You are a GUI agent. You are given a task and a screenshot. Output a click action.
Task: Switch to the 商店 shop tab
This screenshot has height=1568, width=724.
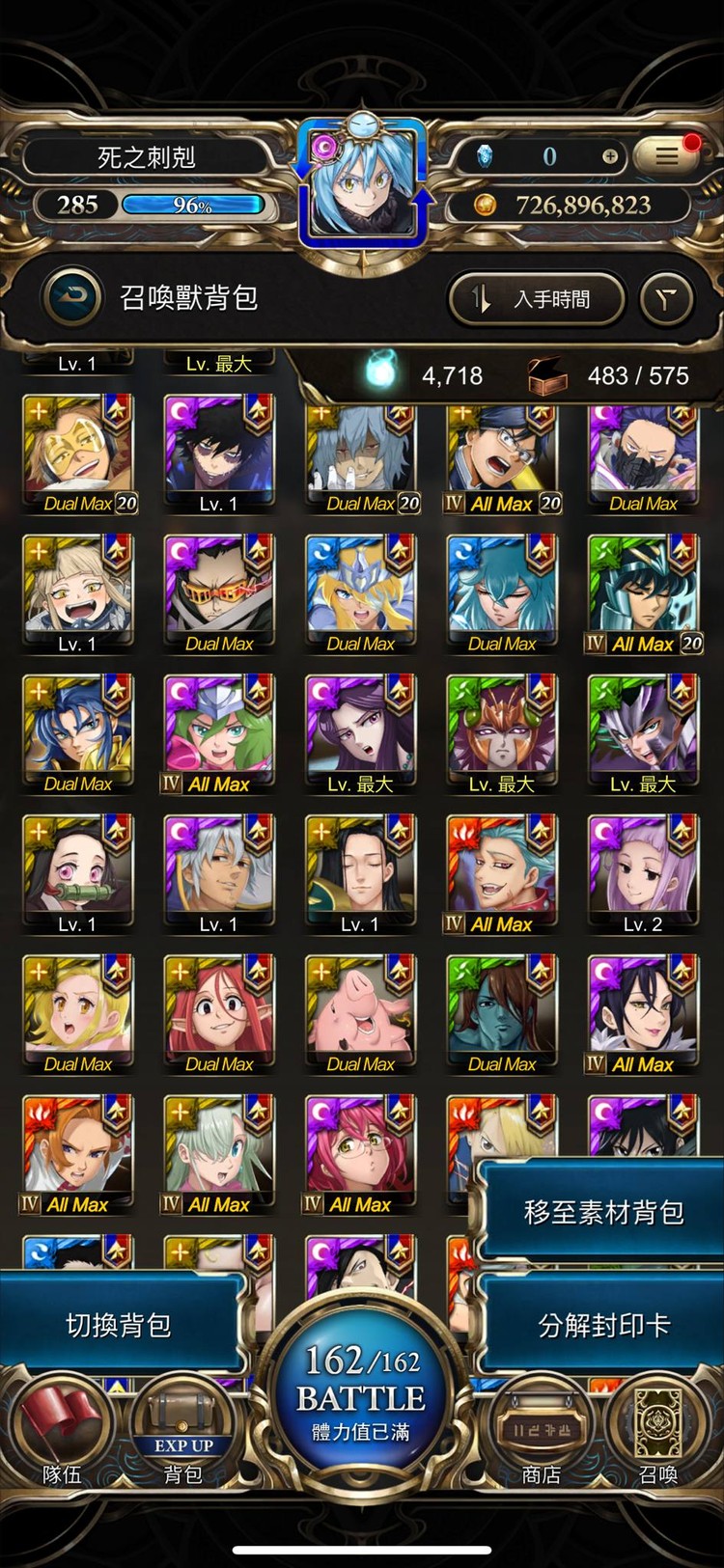[541, 1433]
